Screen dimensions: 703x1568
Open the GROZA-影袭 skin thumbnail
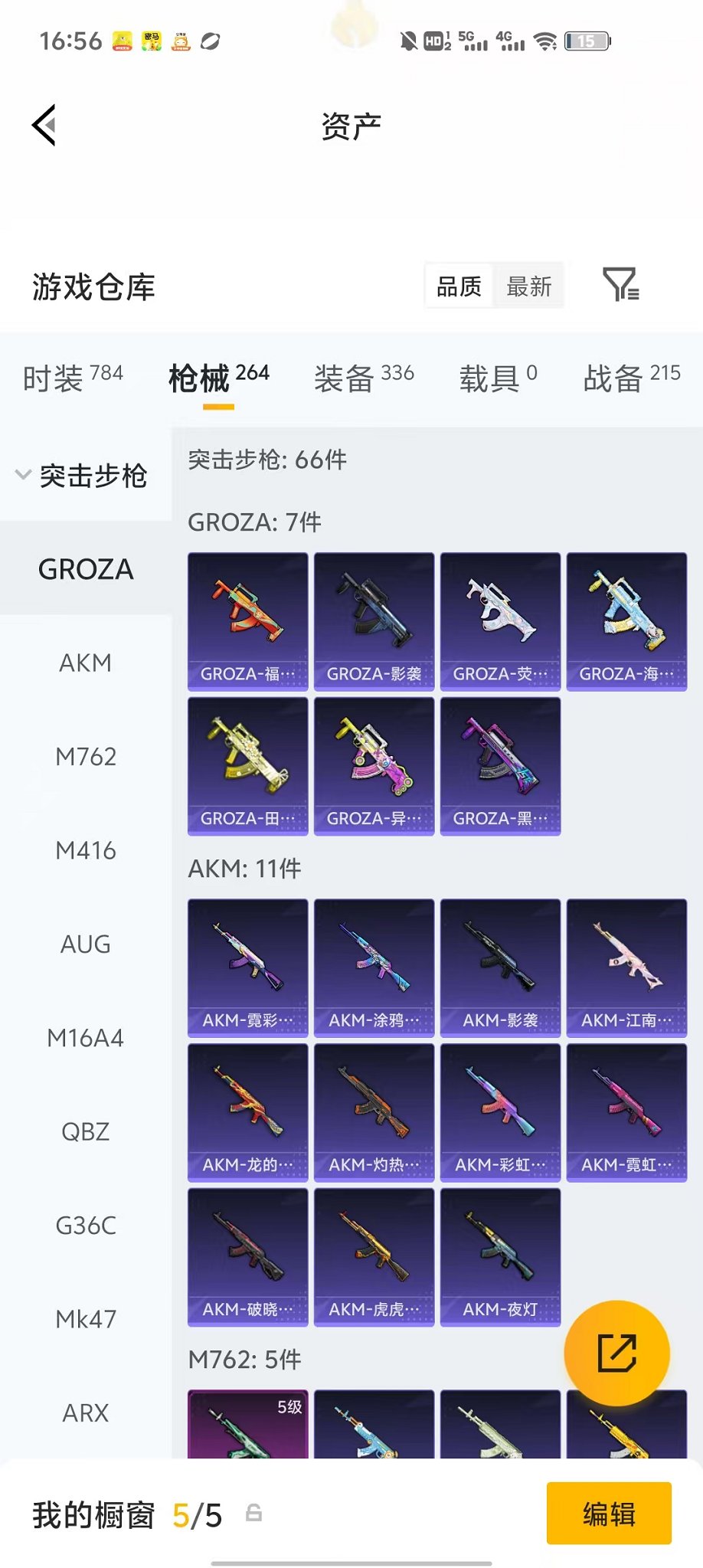click(x=373, y=620)
